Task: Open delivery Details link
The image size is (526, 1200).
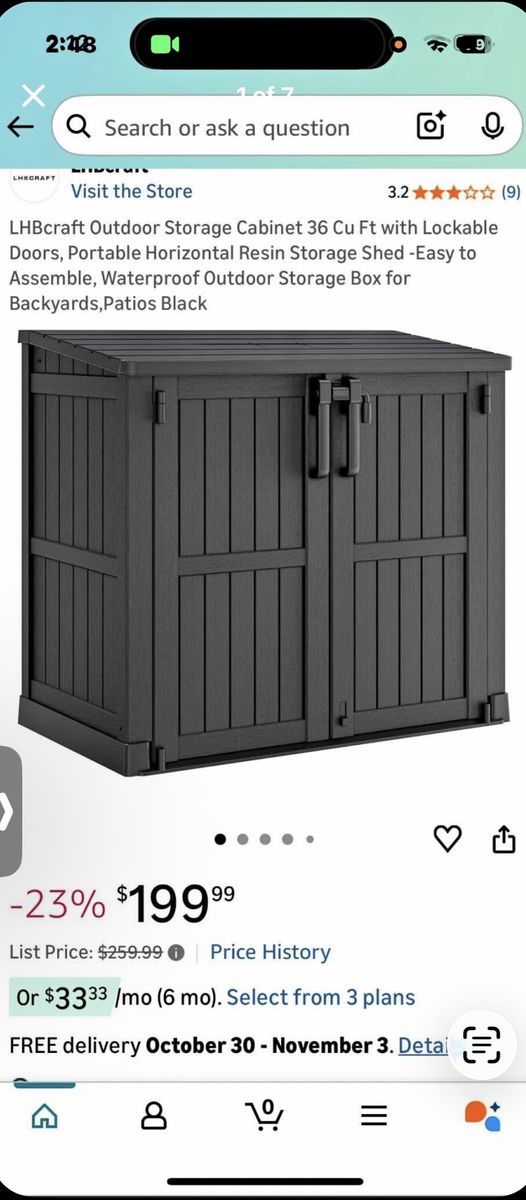Action: (423, 1045)
